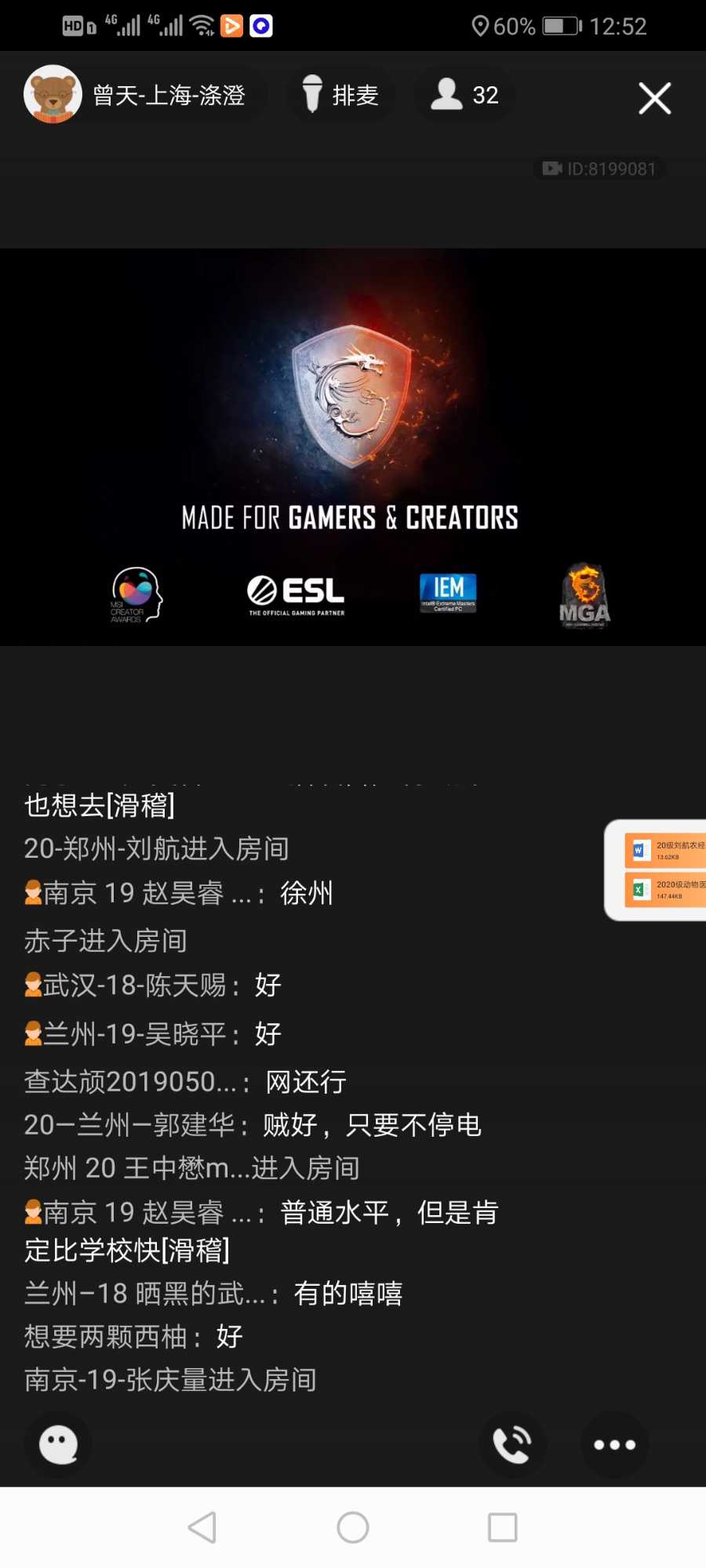The width and height of the screenshot is (706, 1568).
Task: View the 32 participants list
Action: (464, 95)
